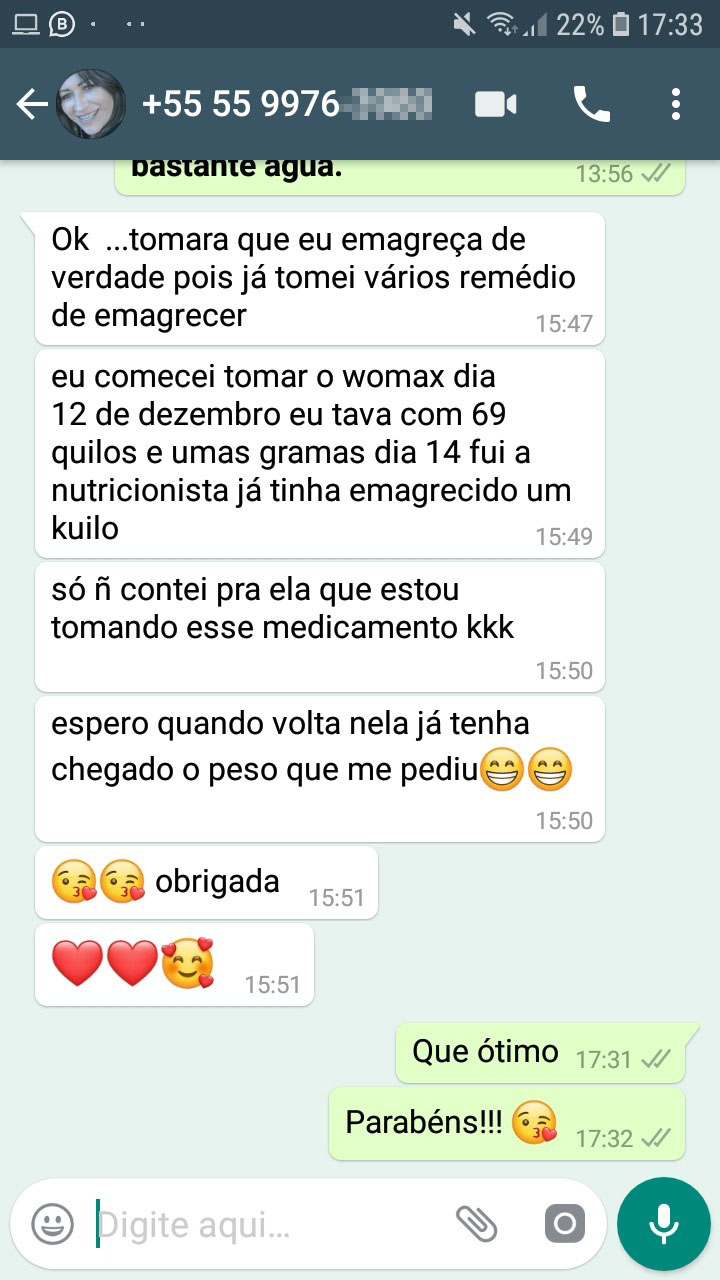Start a video call with this contact

496,104
